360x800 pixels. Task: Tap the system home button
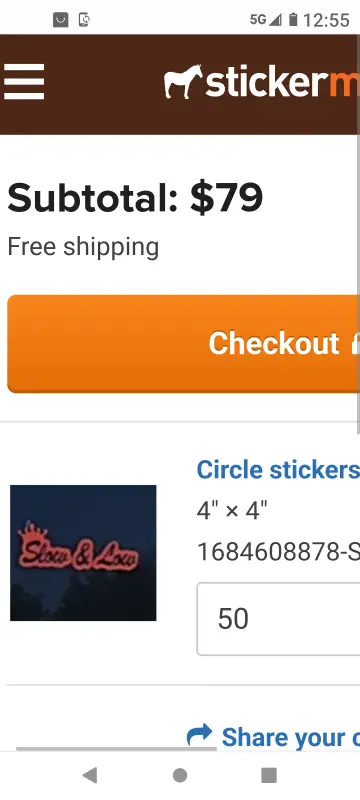[179, 776]
